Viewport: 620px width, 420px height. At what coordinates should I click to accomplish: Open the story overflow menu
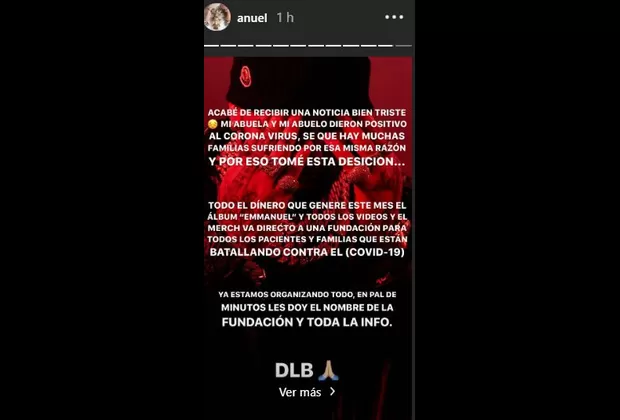(394, 17)
